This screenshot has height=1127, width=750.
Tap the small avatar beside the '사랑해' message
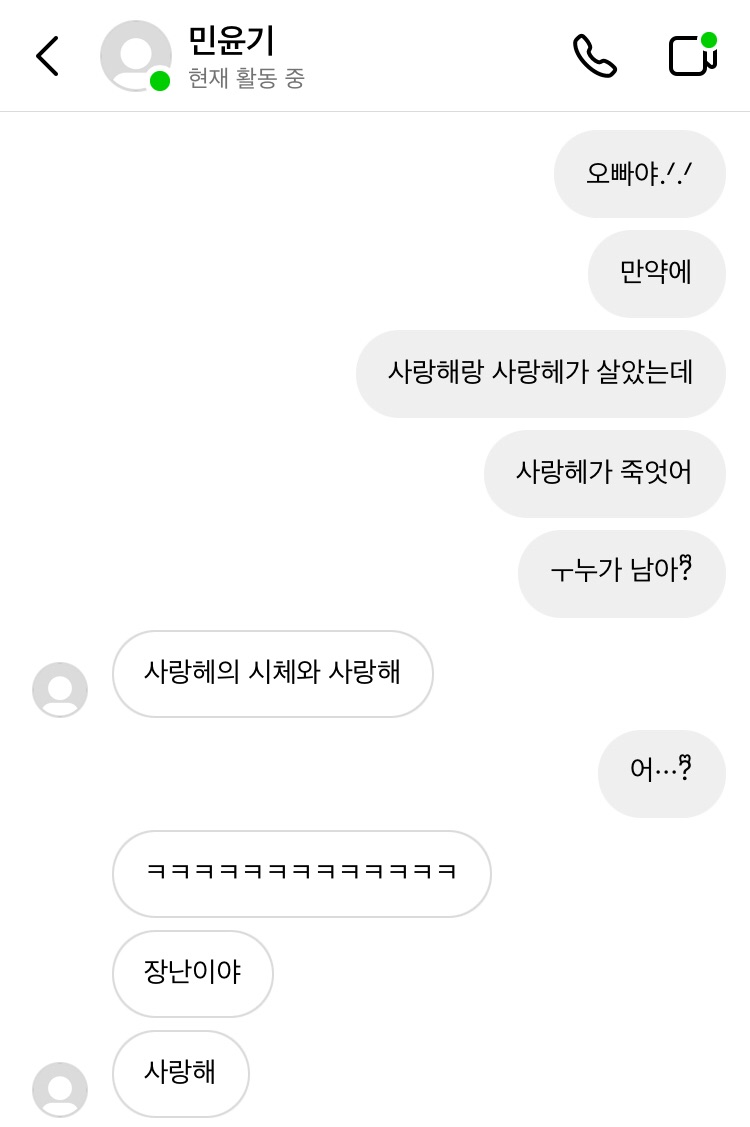click(x=60, y=1090)
